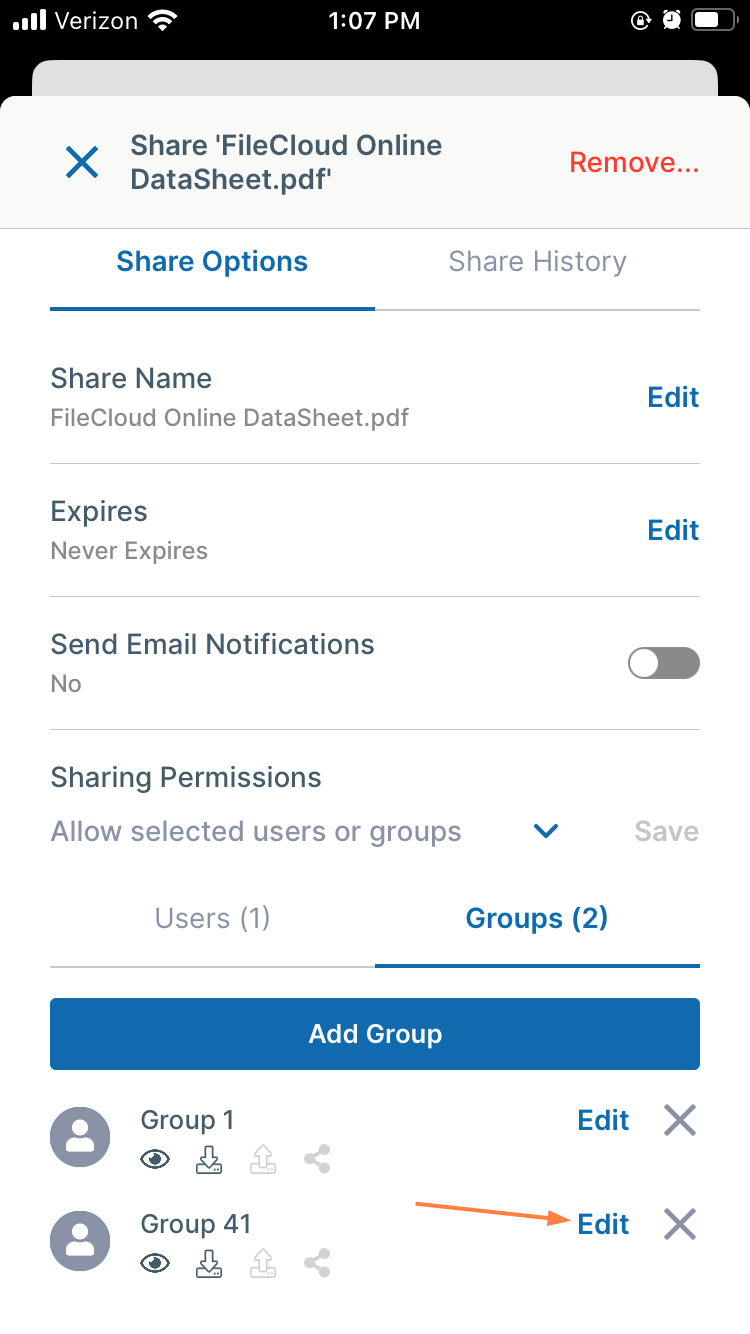The height and width of the screenshot is (1334, 750).
Task: Edit permissions for Group 1
Action: 603,1120
